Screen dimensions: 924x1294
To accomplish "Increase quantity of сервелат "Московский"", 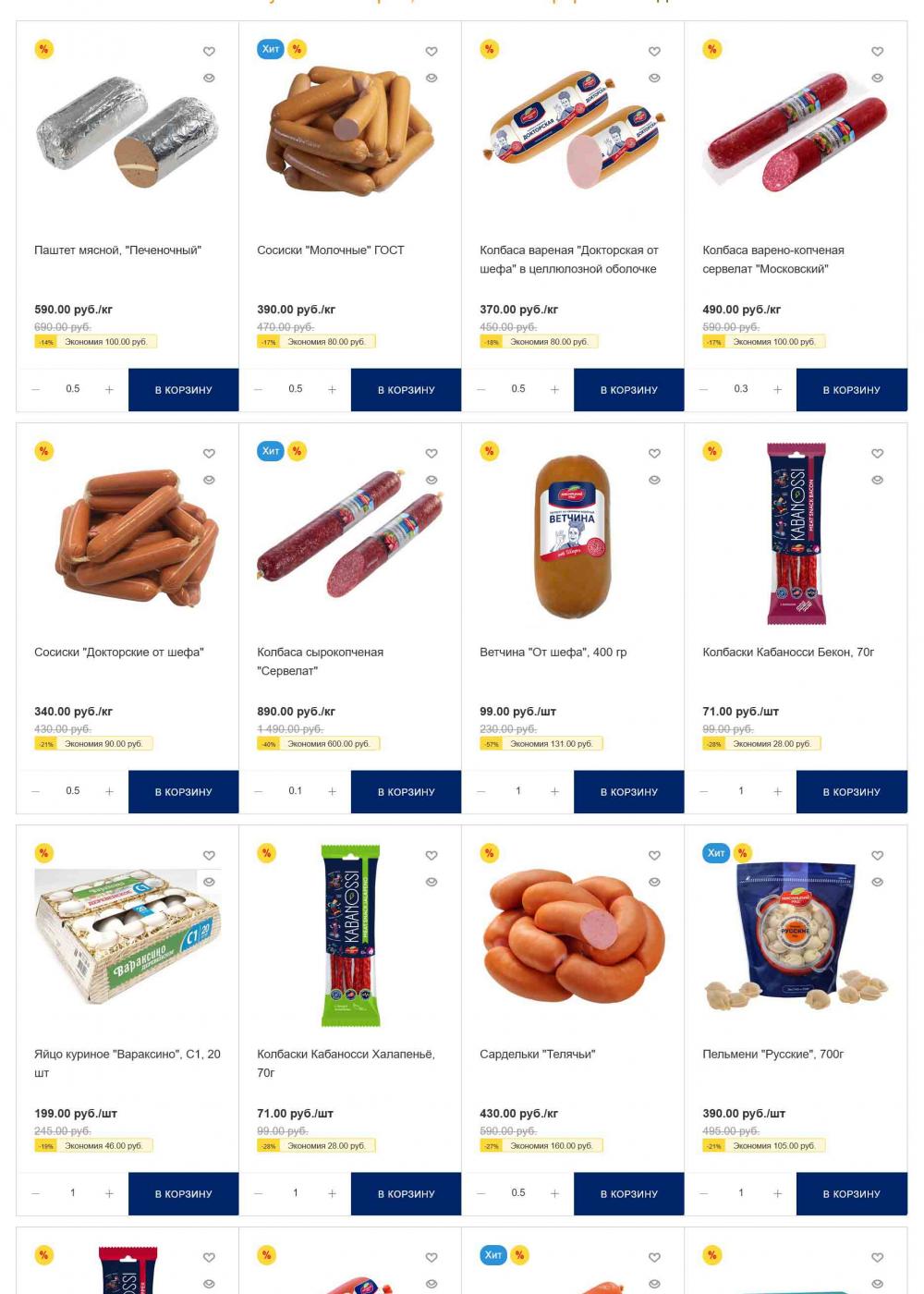I will (x=777, y=390).
